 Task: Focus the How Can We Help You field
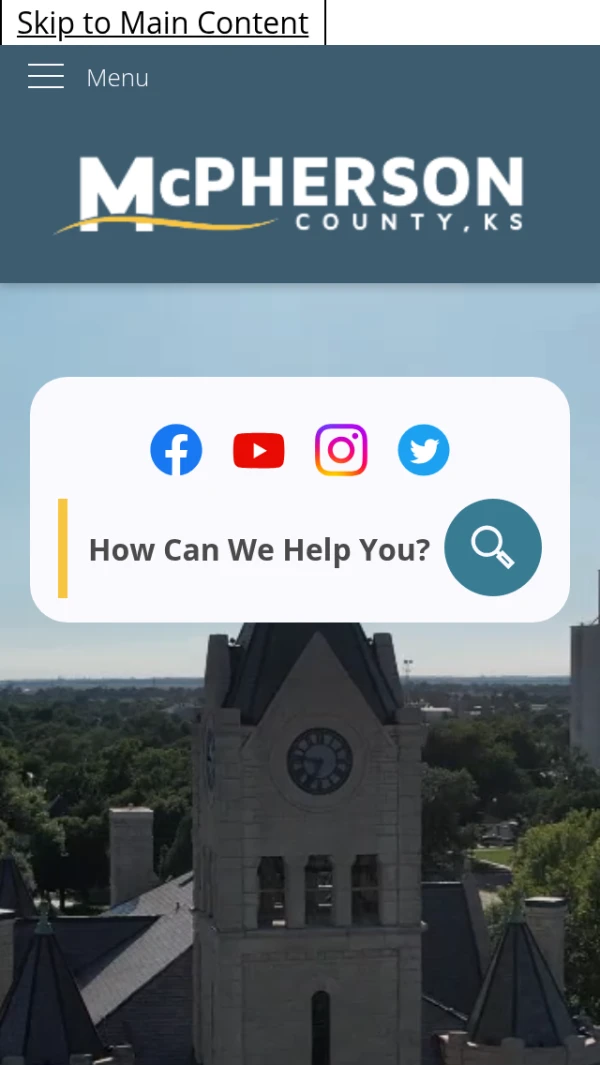(x=258, y=549)
